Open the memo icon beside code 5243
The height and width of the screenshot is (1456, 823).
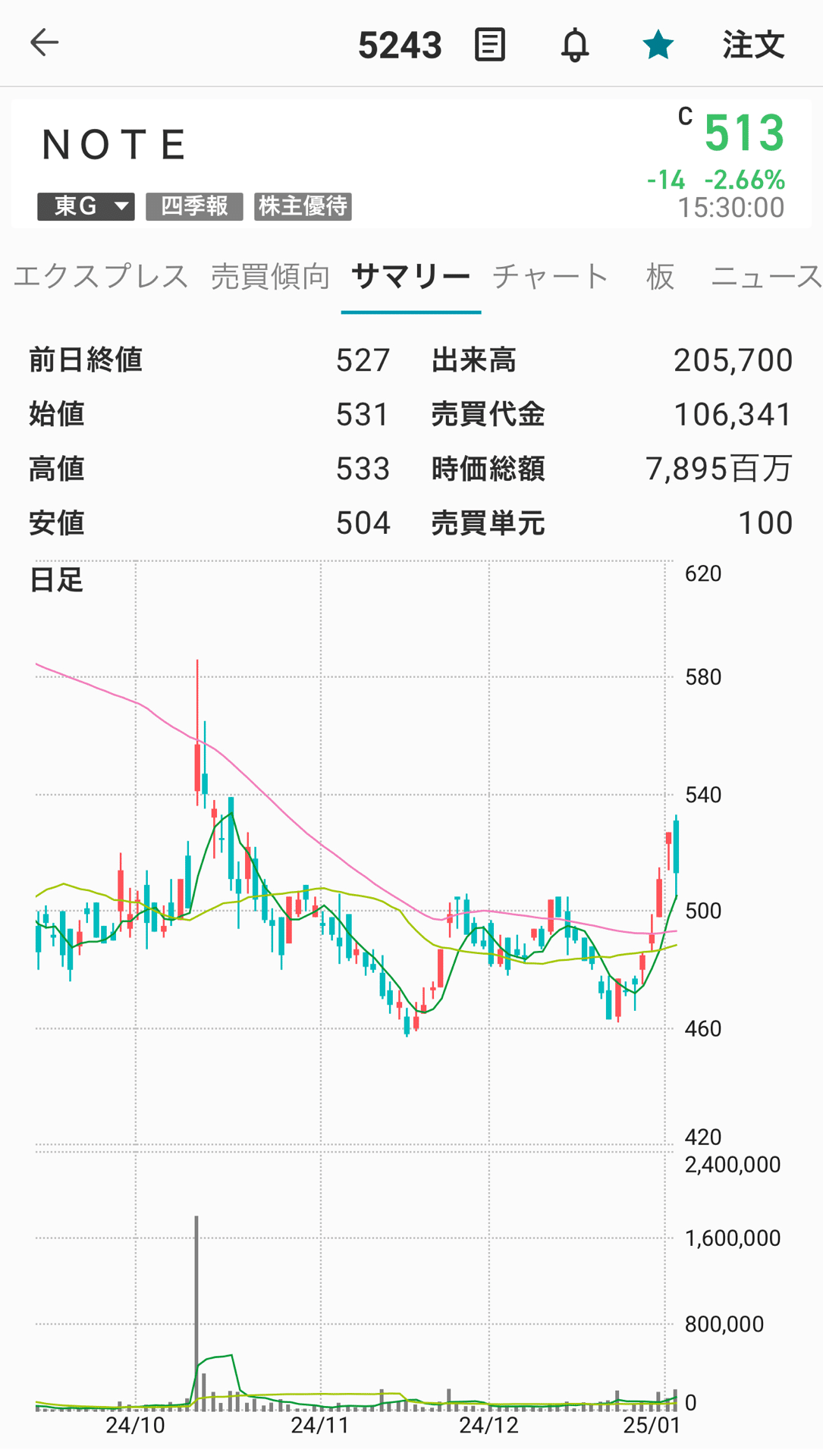click(489, 43)
